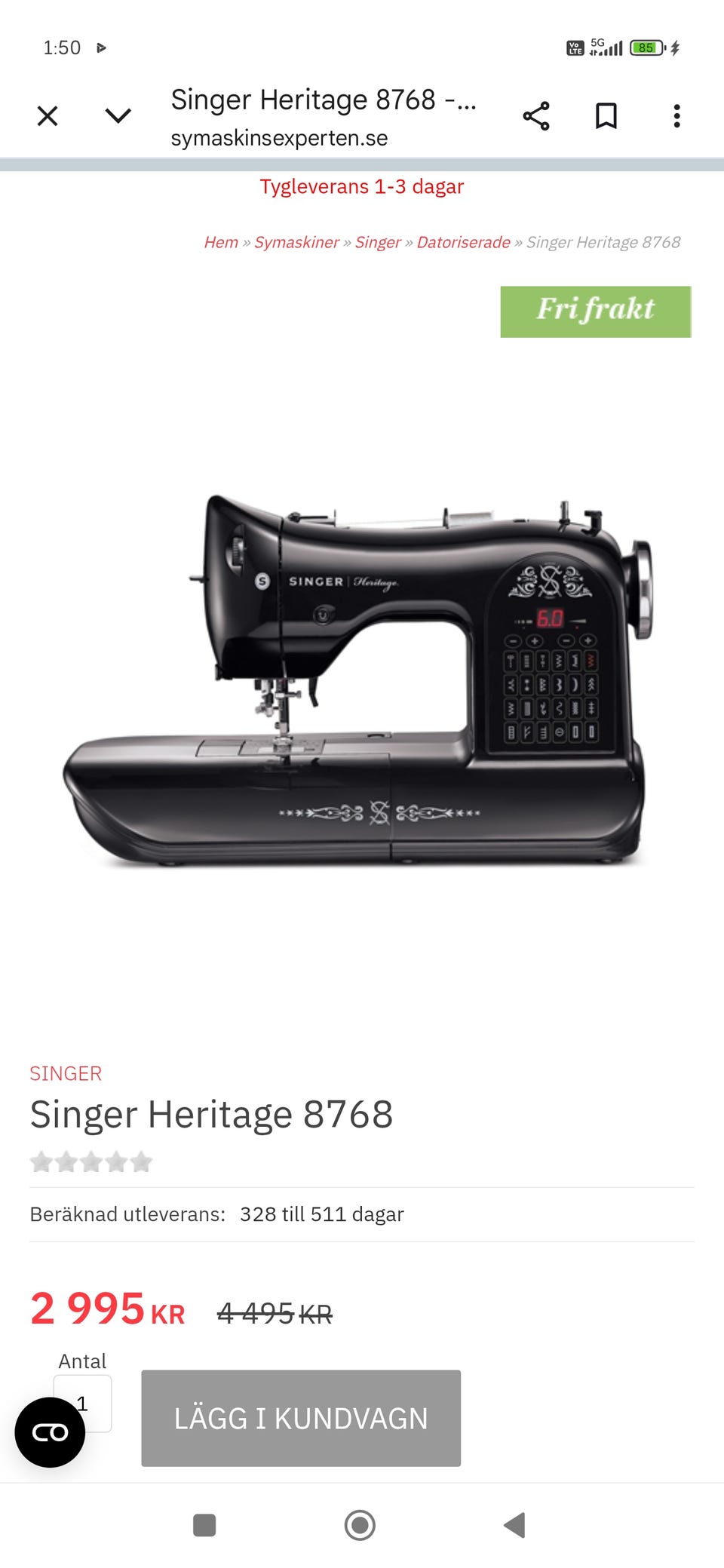Open Singer breadcrumb link
724x1568 pixels.
click(378, 242)
